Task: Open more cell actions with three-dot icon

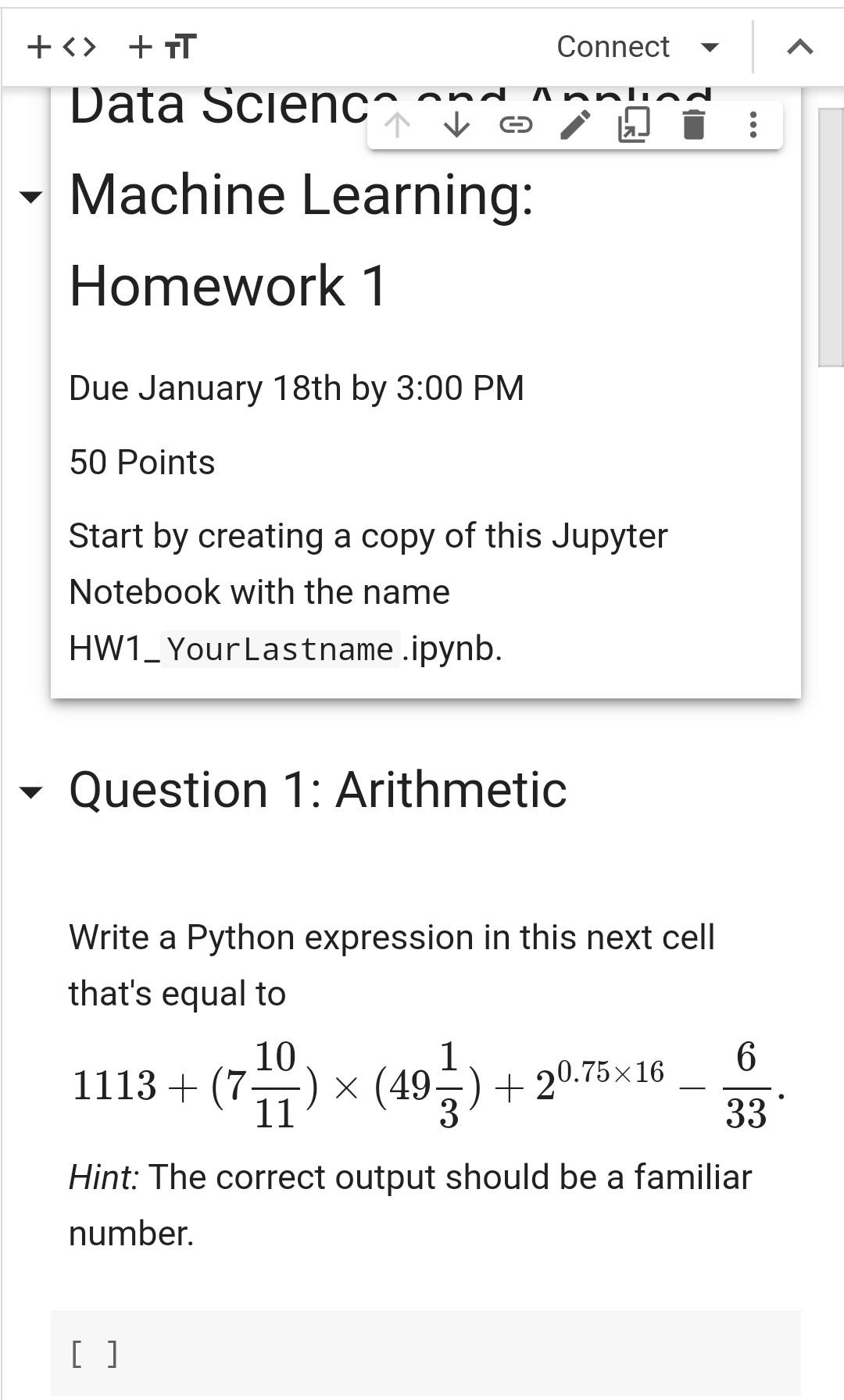Action: tap(753, 123)
